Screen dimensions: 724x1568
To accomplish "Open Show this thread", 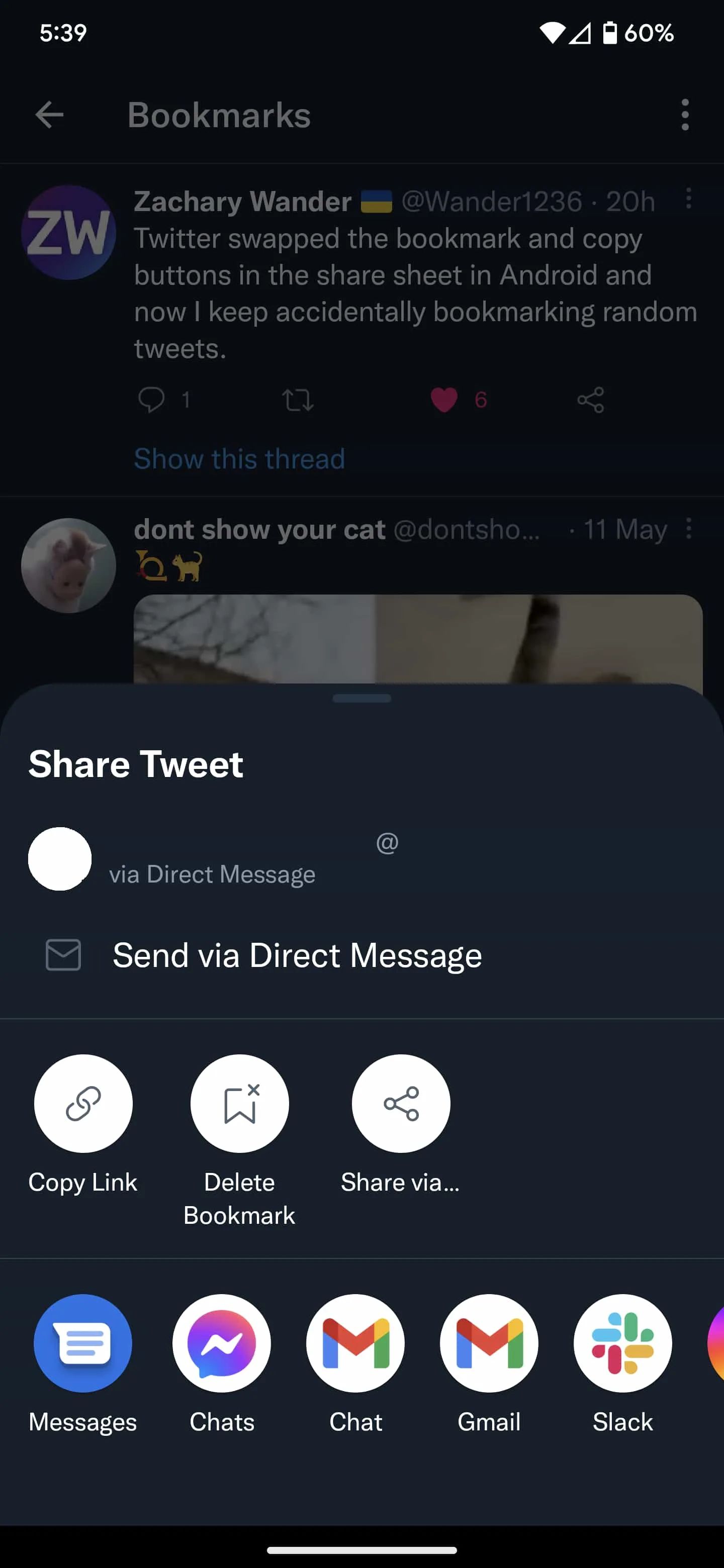I will tap(239, 459).
